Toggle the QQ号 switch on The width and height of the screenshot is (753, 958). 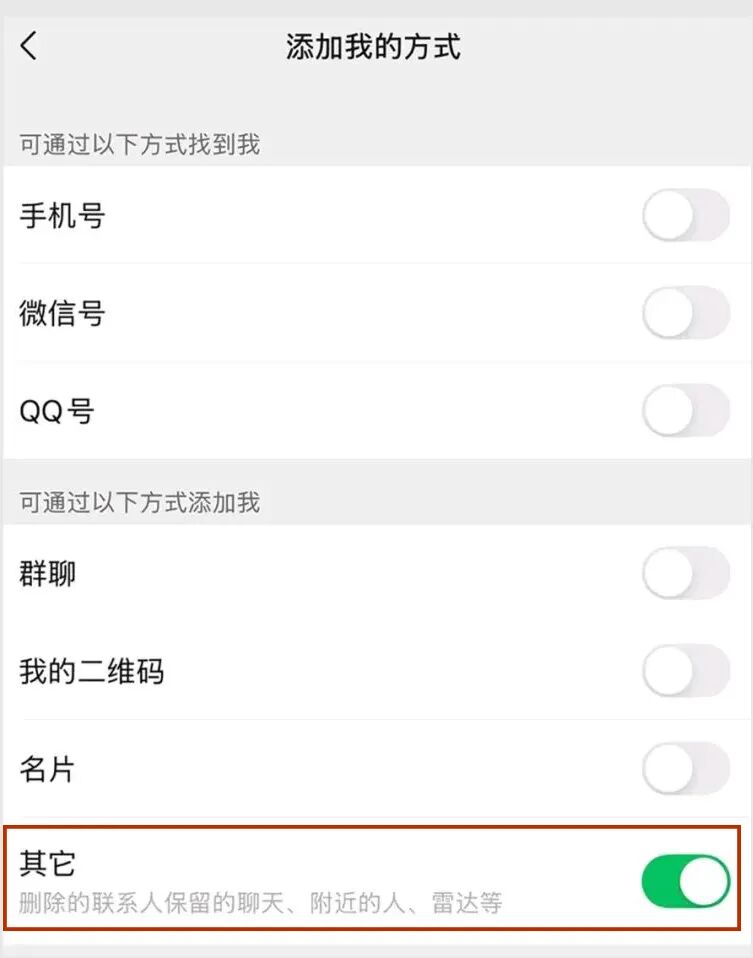pos(685,411)
